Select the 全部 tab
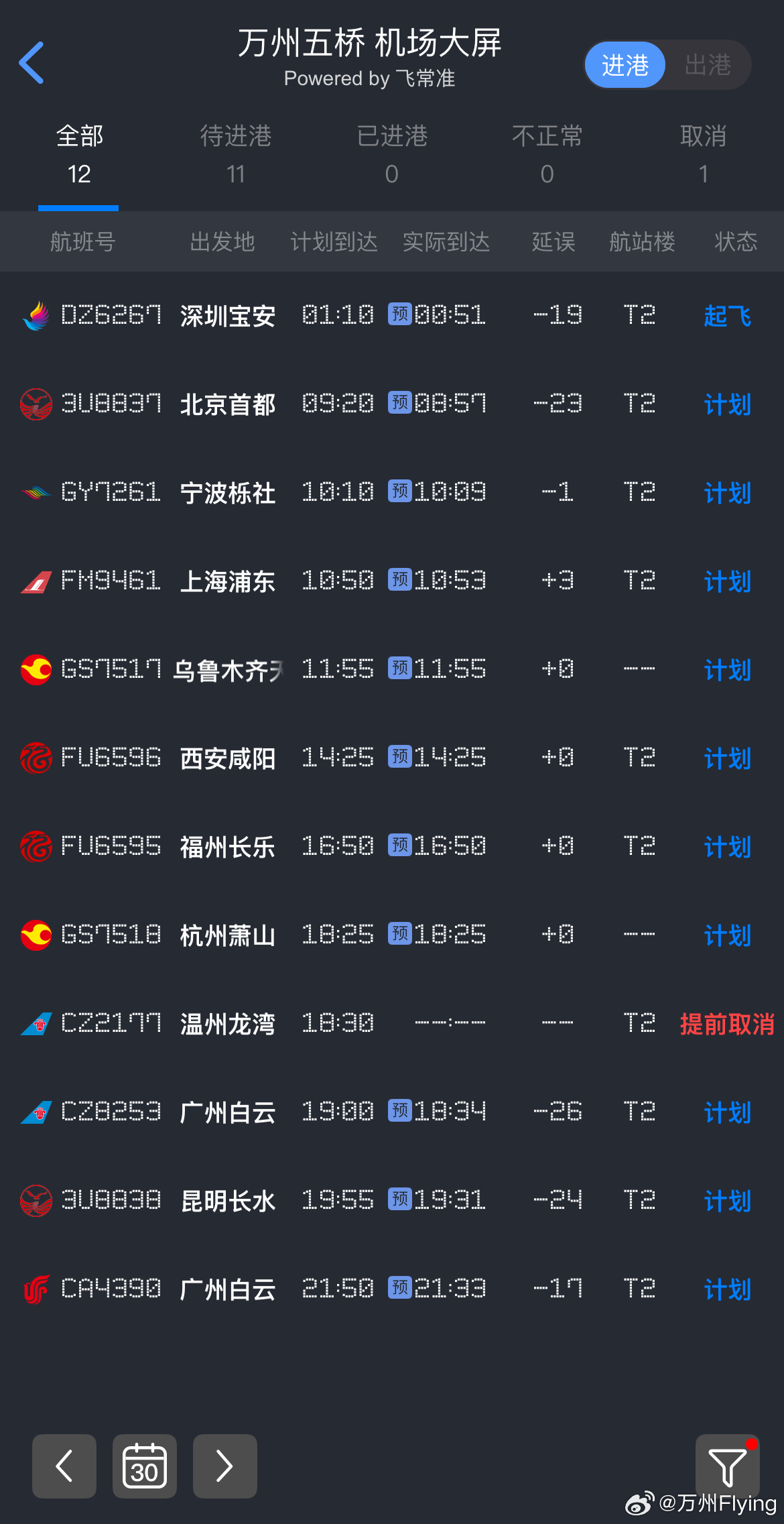Screen dimensions: 784x1524 (79, 154)
